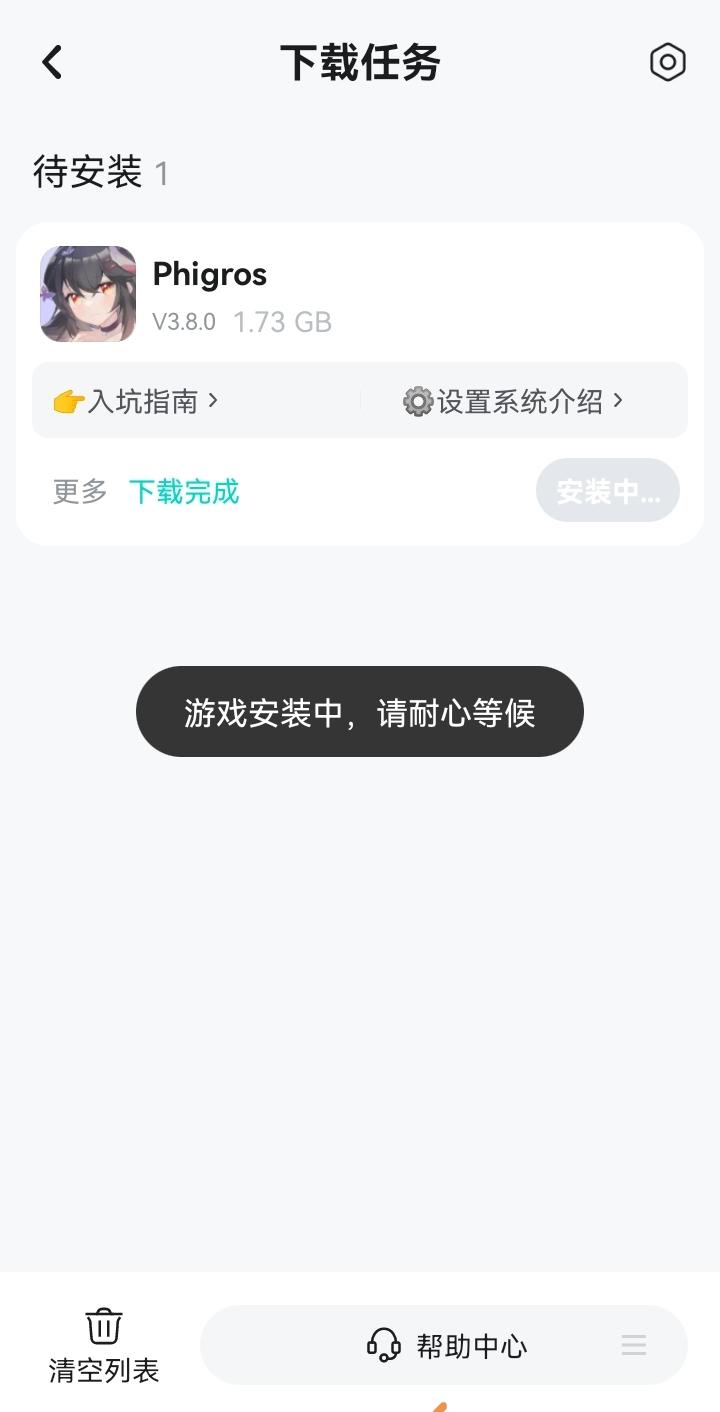This screenshot has width=720, height=1412.
Task: Tap the 下载任务 title header
Action: tap(360, 61)
